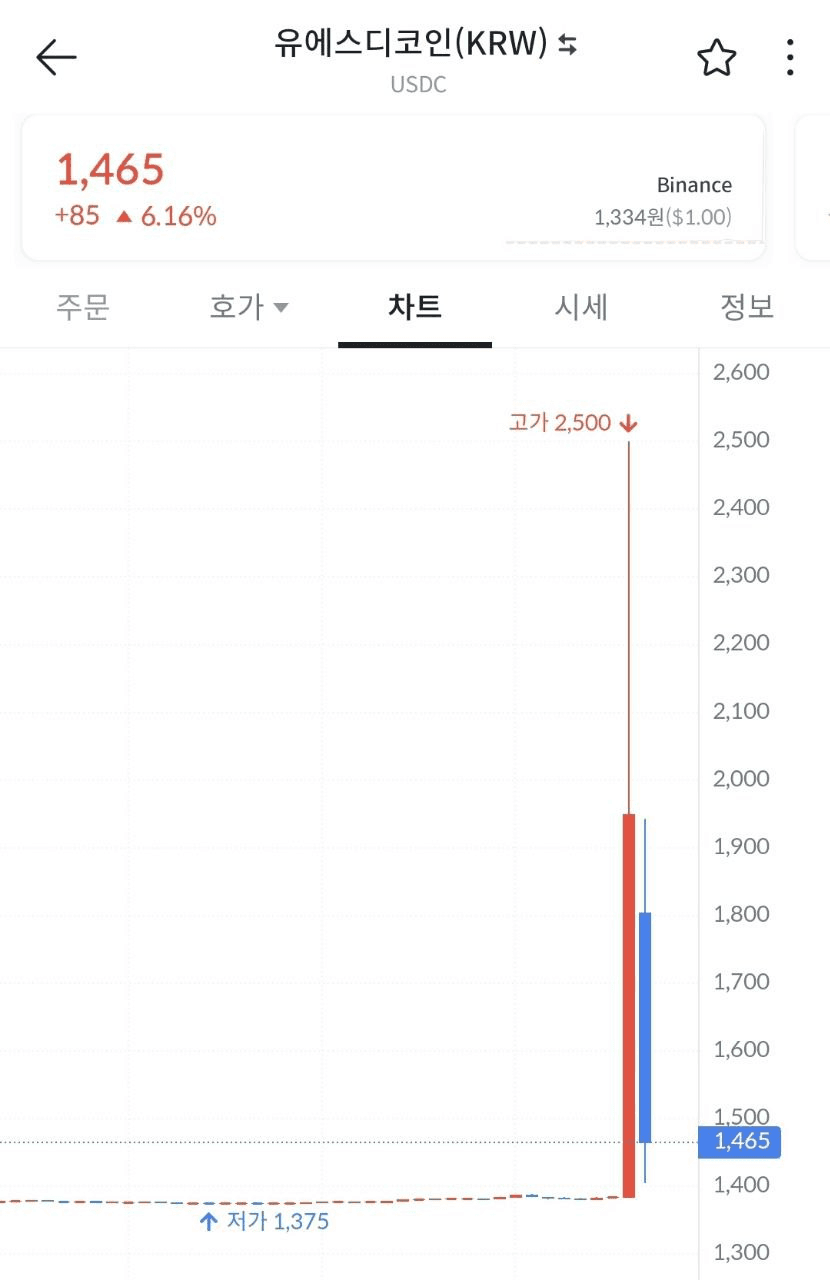Open the 정보 tab

pyautogui.click(x=747, y=307)
